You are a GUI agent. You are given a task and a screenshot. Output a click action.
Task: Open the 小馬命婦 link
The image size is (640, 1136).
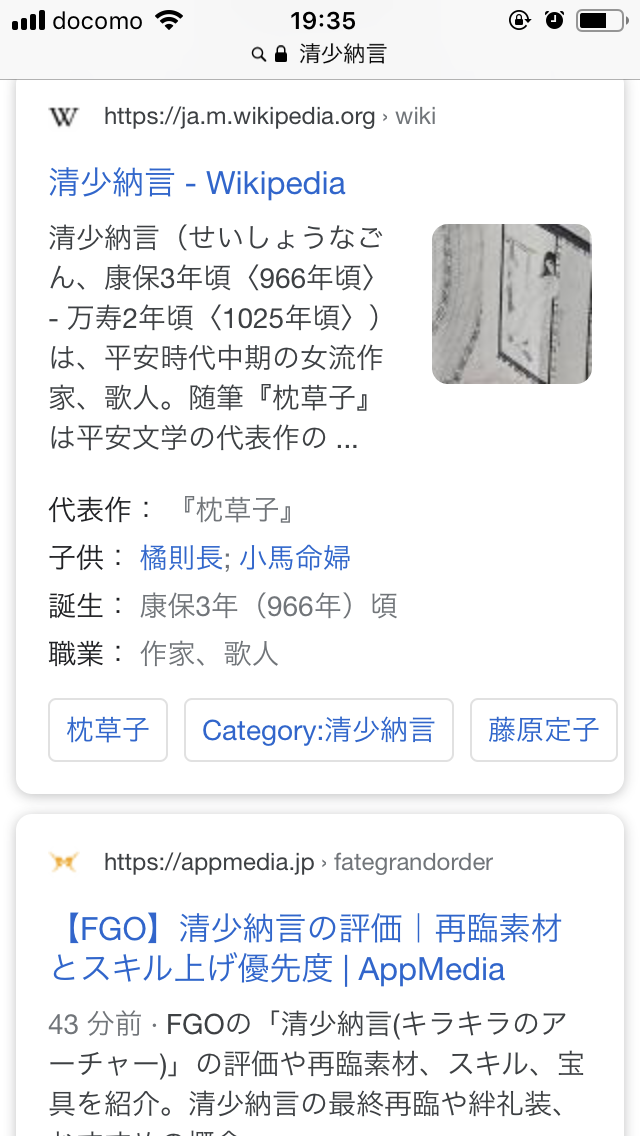click(295, 558)
